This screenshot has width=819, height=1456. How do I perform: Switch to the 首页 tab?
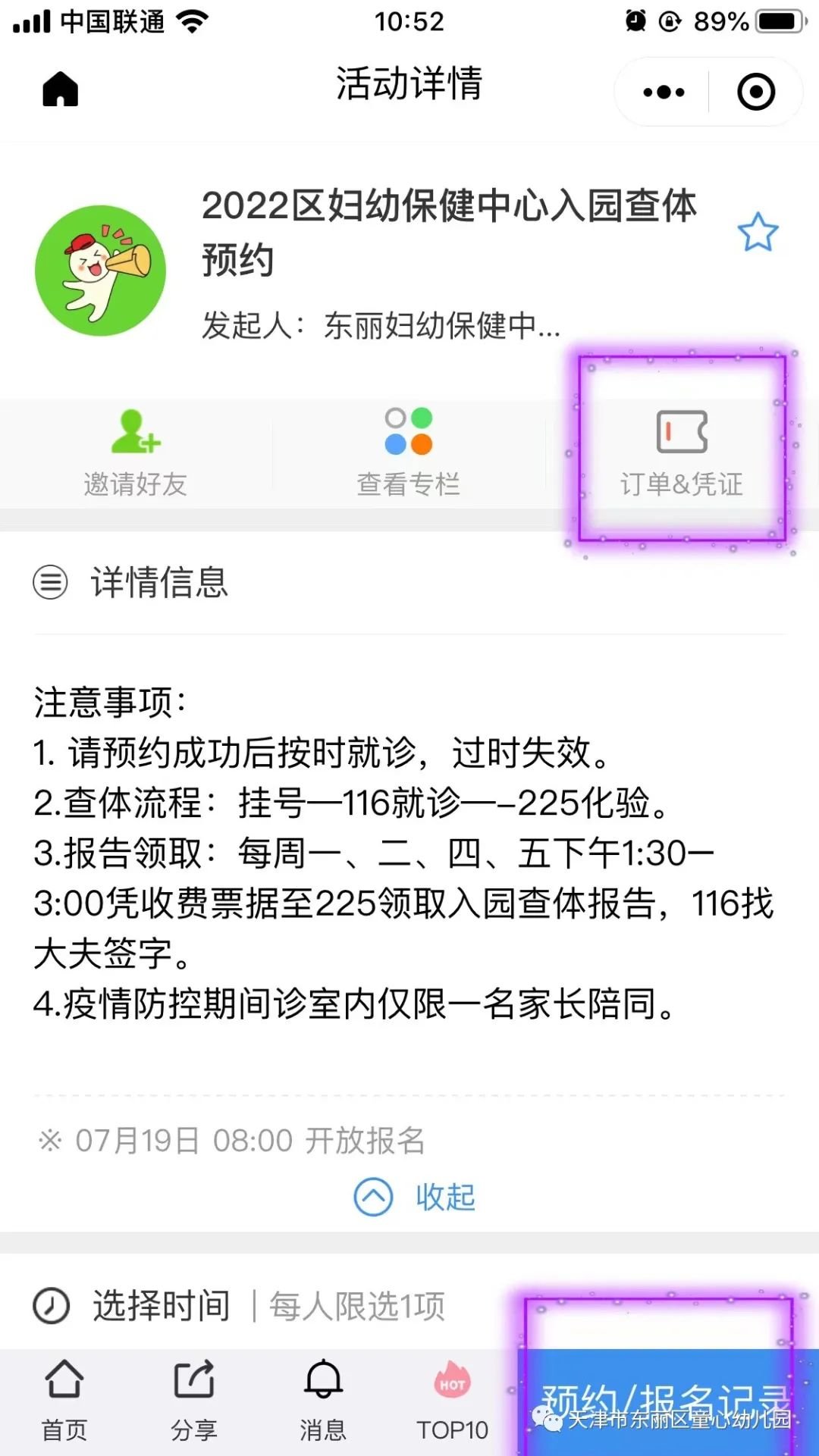(64, 1399)
